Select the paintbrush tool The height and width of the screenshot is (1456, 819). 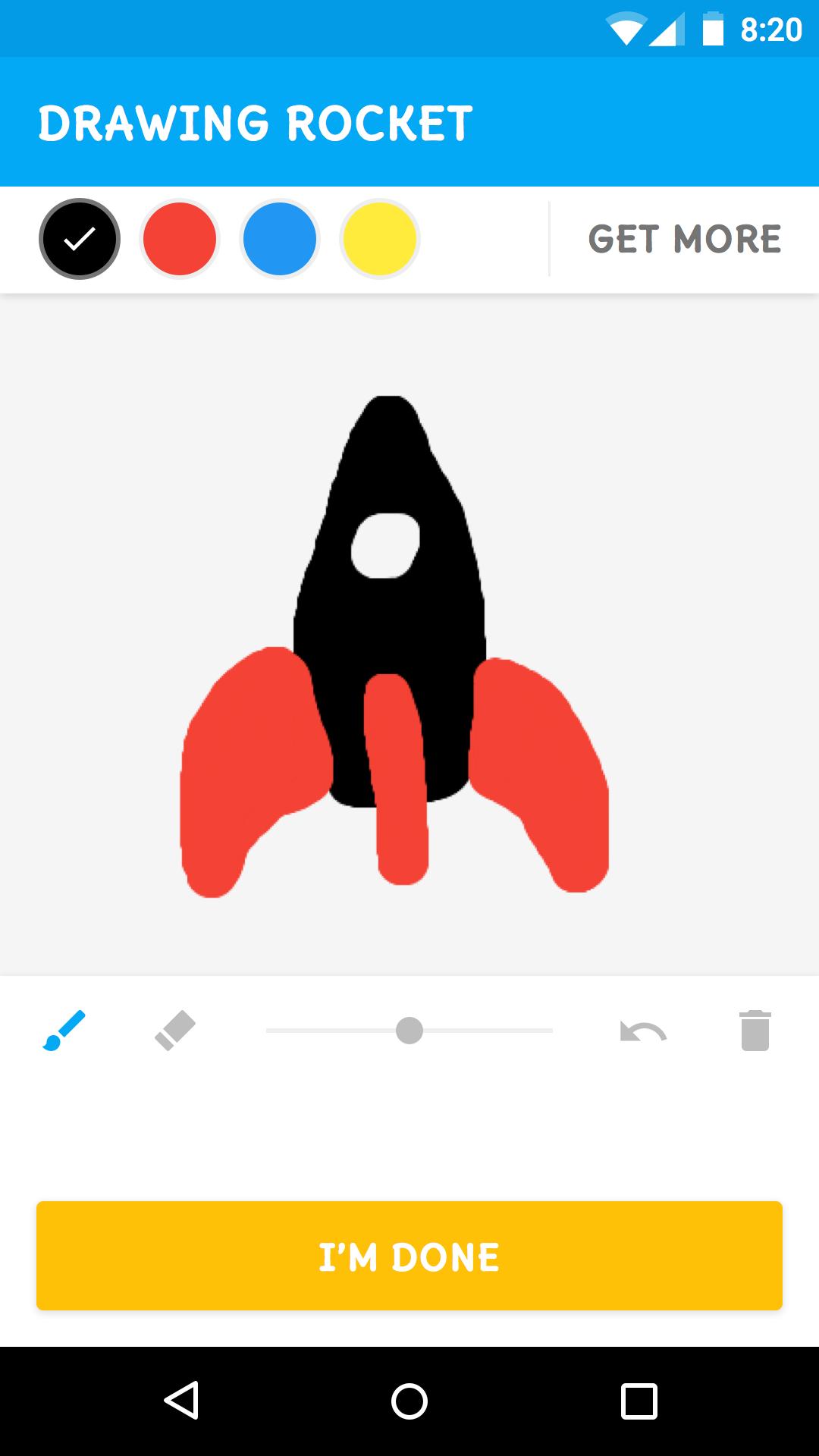coord(64,1031)
